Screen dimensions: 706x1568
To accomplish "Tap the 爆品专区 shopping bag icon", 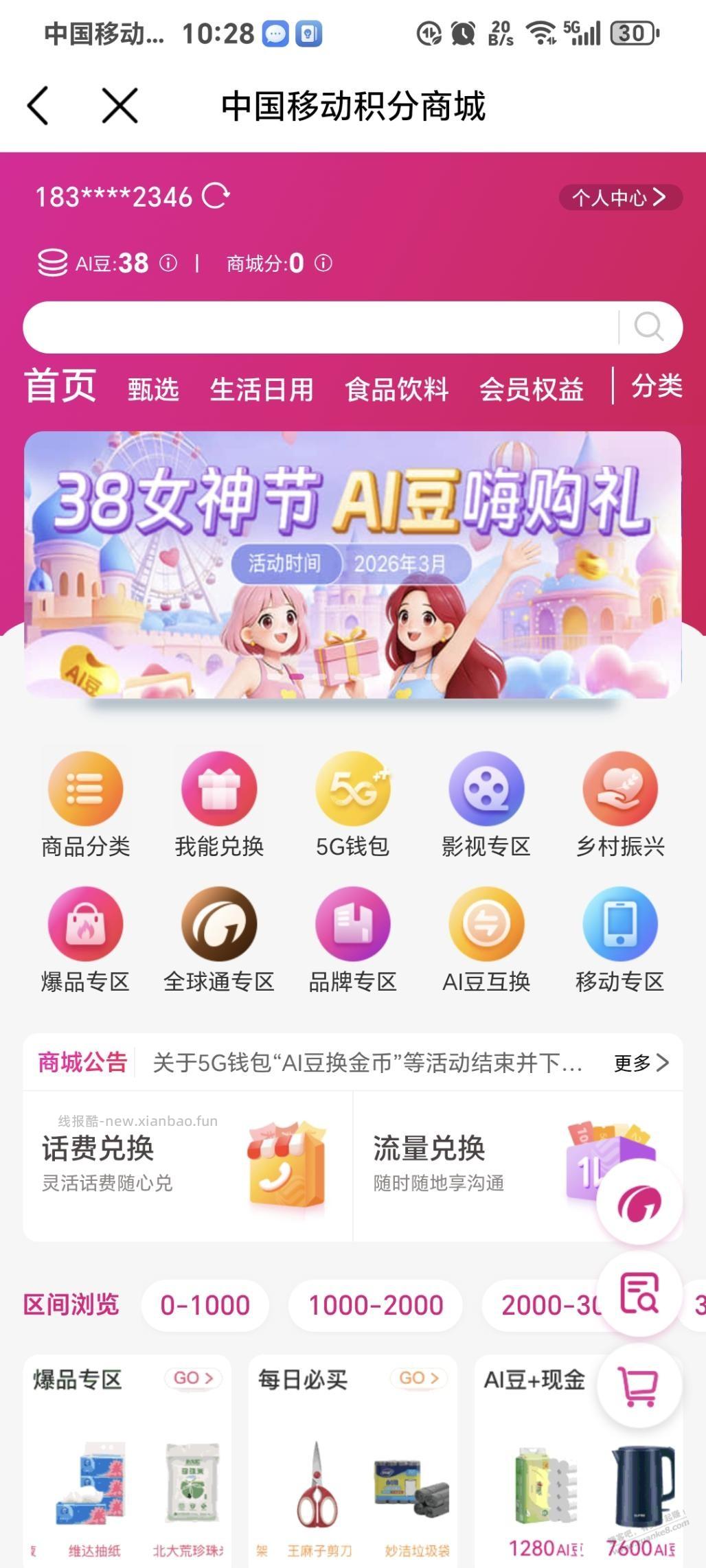I will tap(84, 923).
